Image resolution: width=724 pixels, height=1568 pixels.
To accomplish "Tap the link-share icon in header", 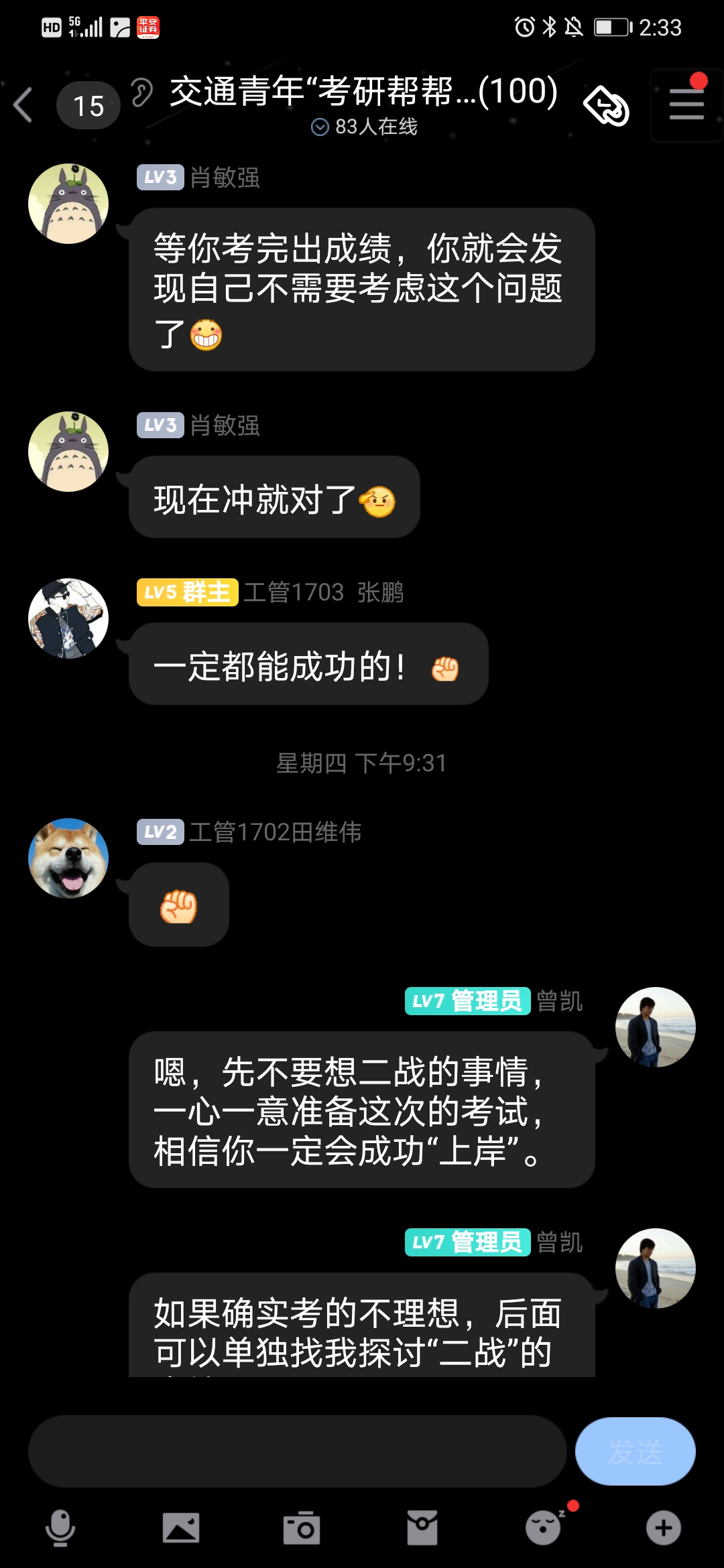I will [606, 105].
